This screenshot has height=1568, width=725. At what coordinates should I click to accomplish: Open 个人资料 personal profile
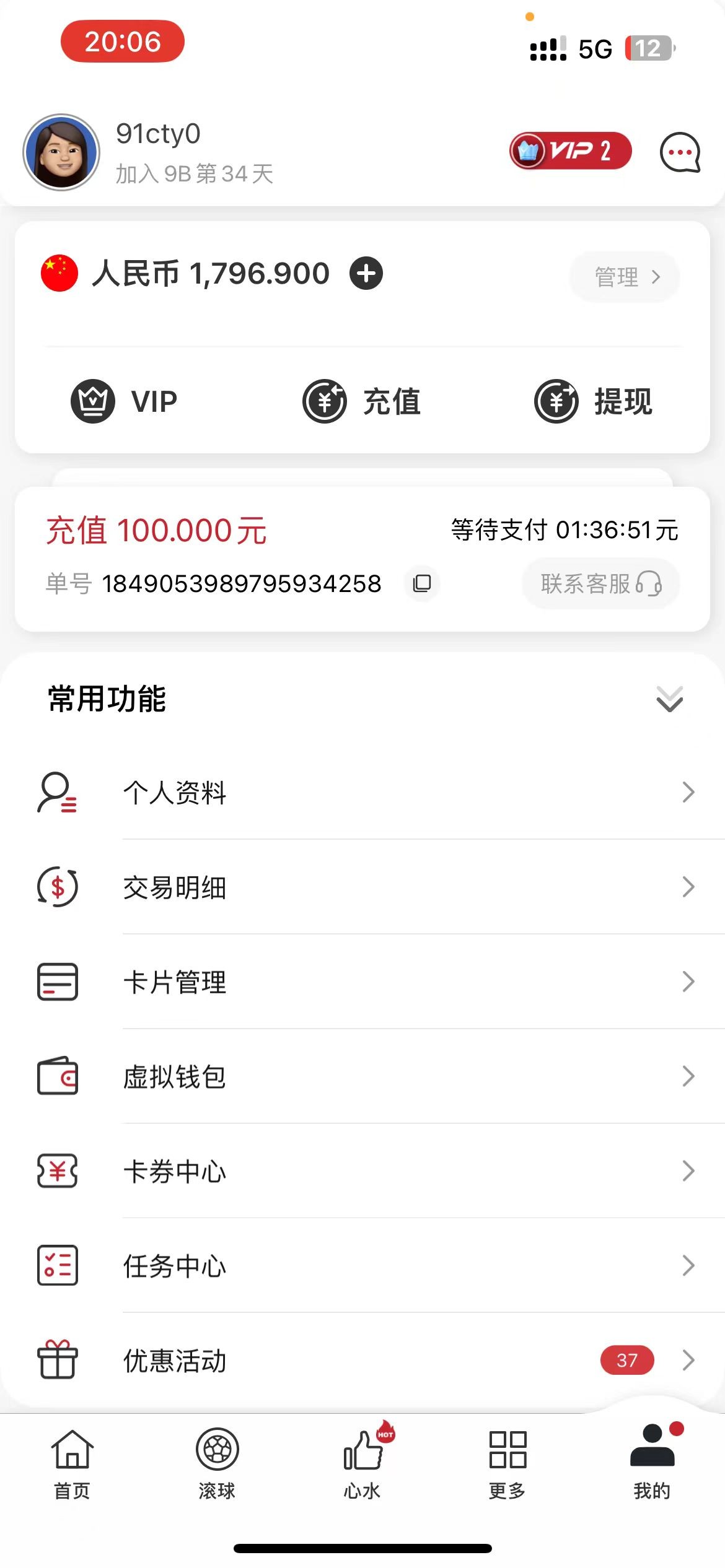tap(362, 792)
